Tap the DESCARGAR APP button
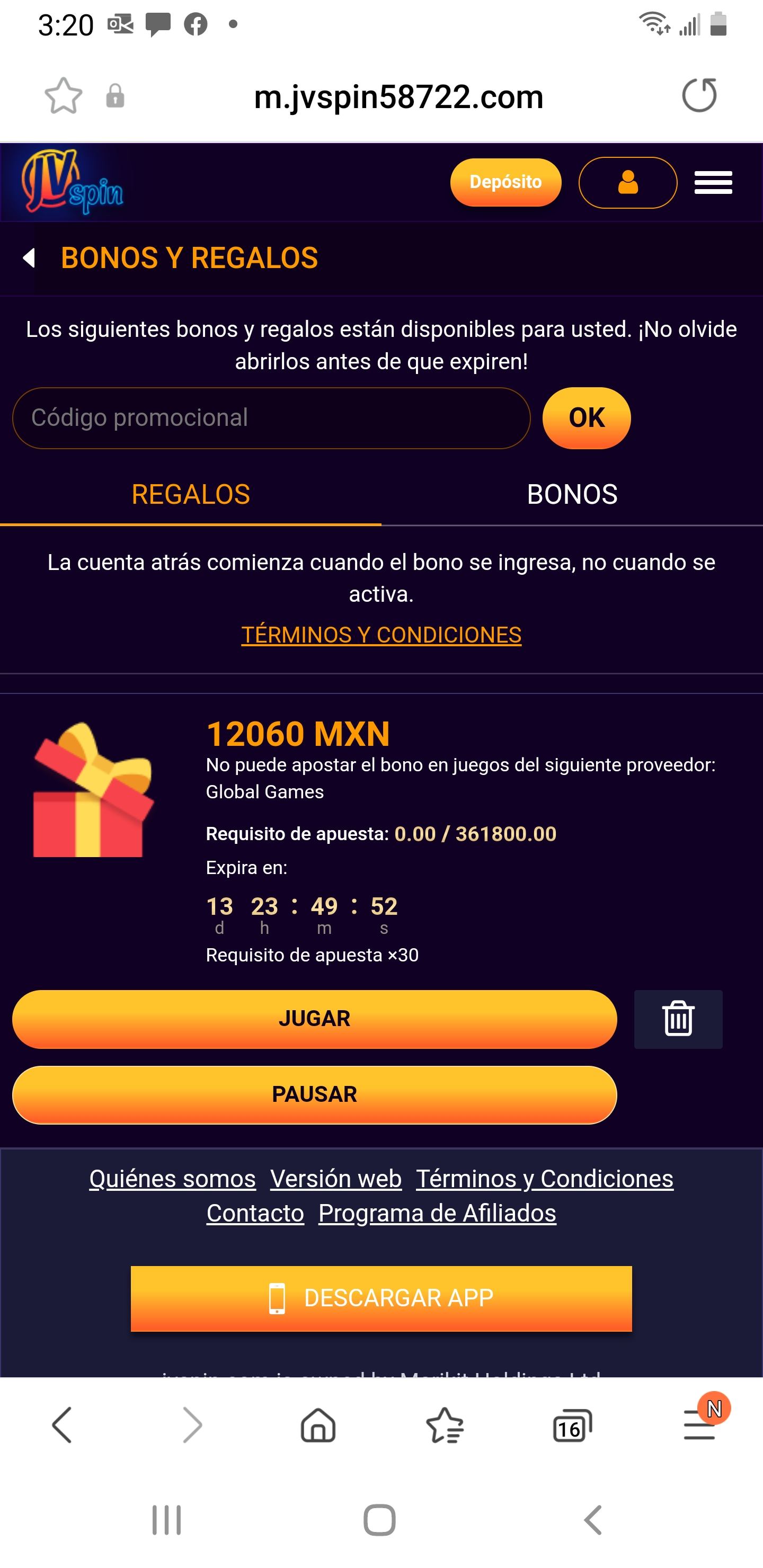Screen dimensions: 763x1568 pyautogui.click(x=381, y=1298)
